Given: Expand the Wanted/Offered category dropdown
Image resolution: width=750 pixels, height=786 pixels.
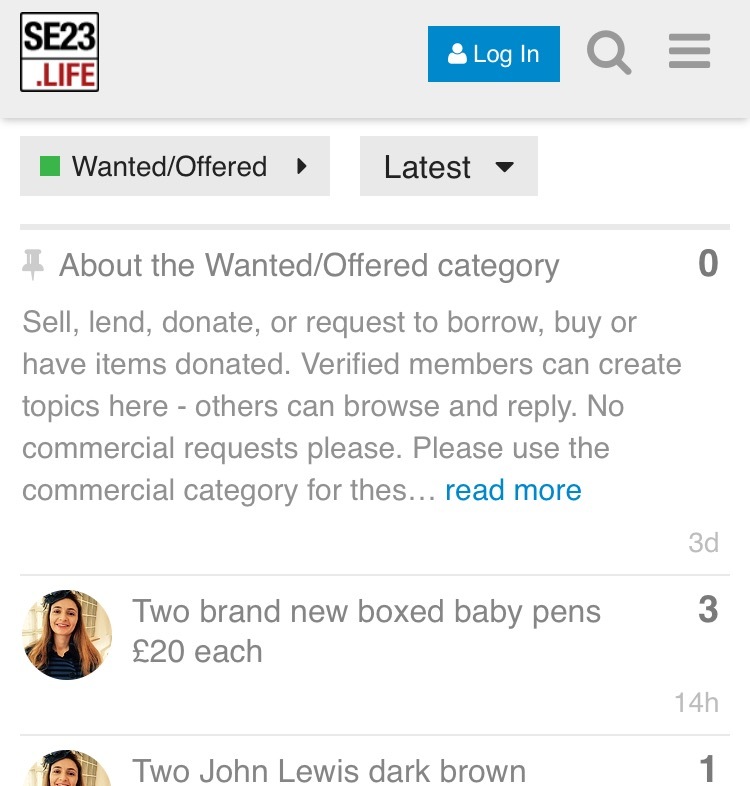Looking at the screenshot, I should [175, 166].
